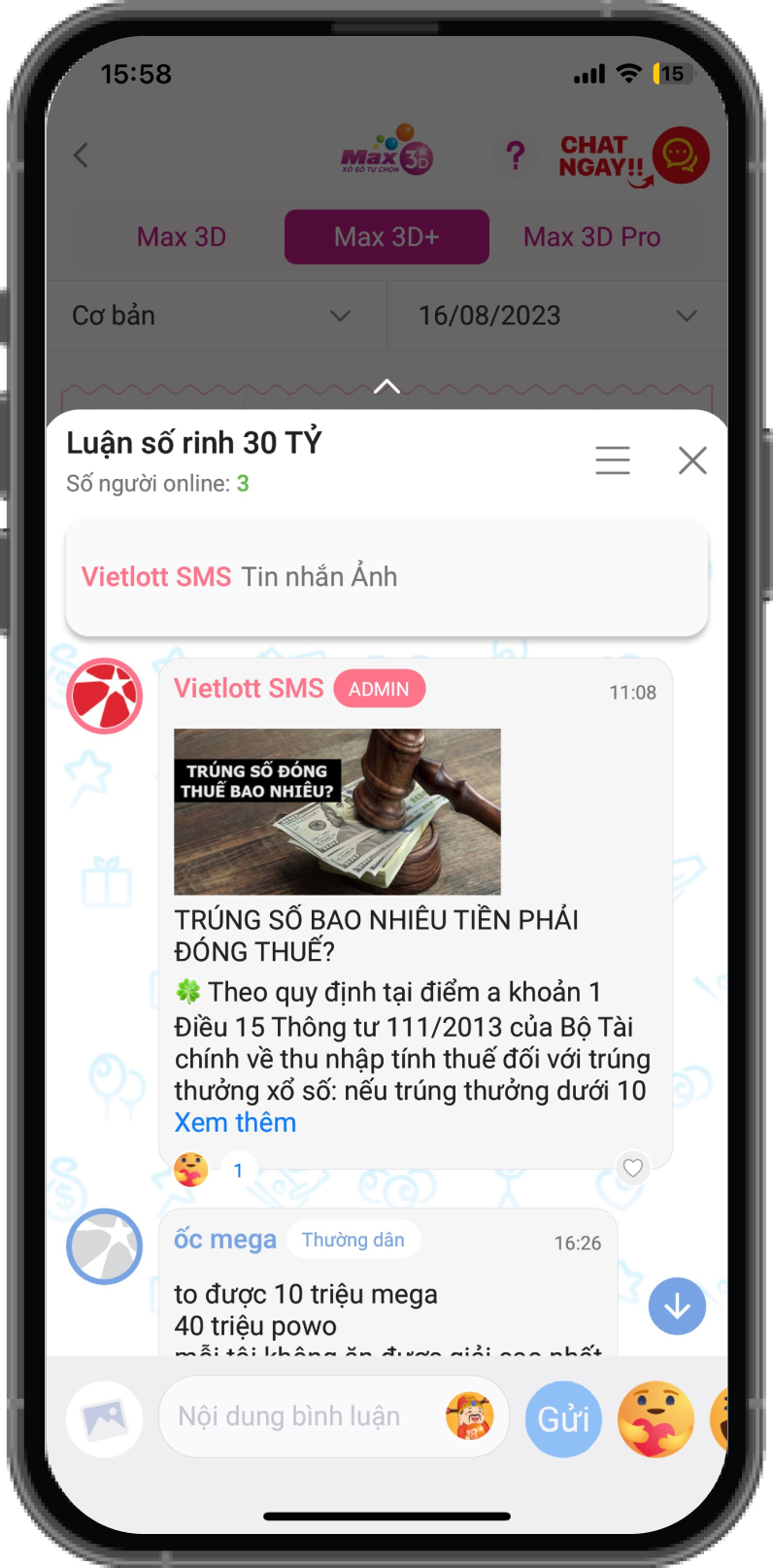The height and width of the screenshot is (1568, 773).
Task: Expand the post with Xem thêm
Action: pos(235,1123)
